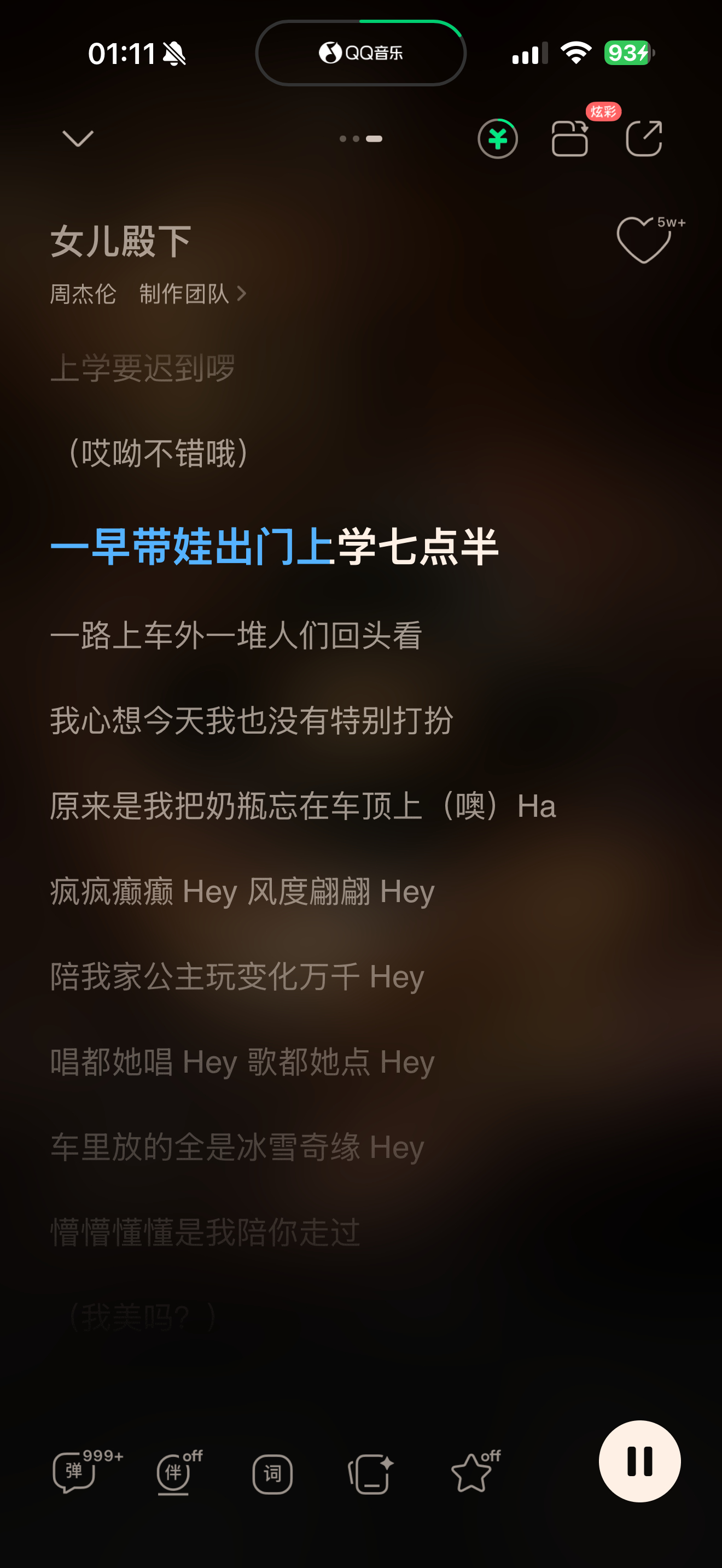Open artist page for 周杰伦

(x=83, y=295)
